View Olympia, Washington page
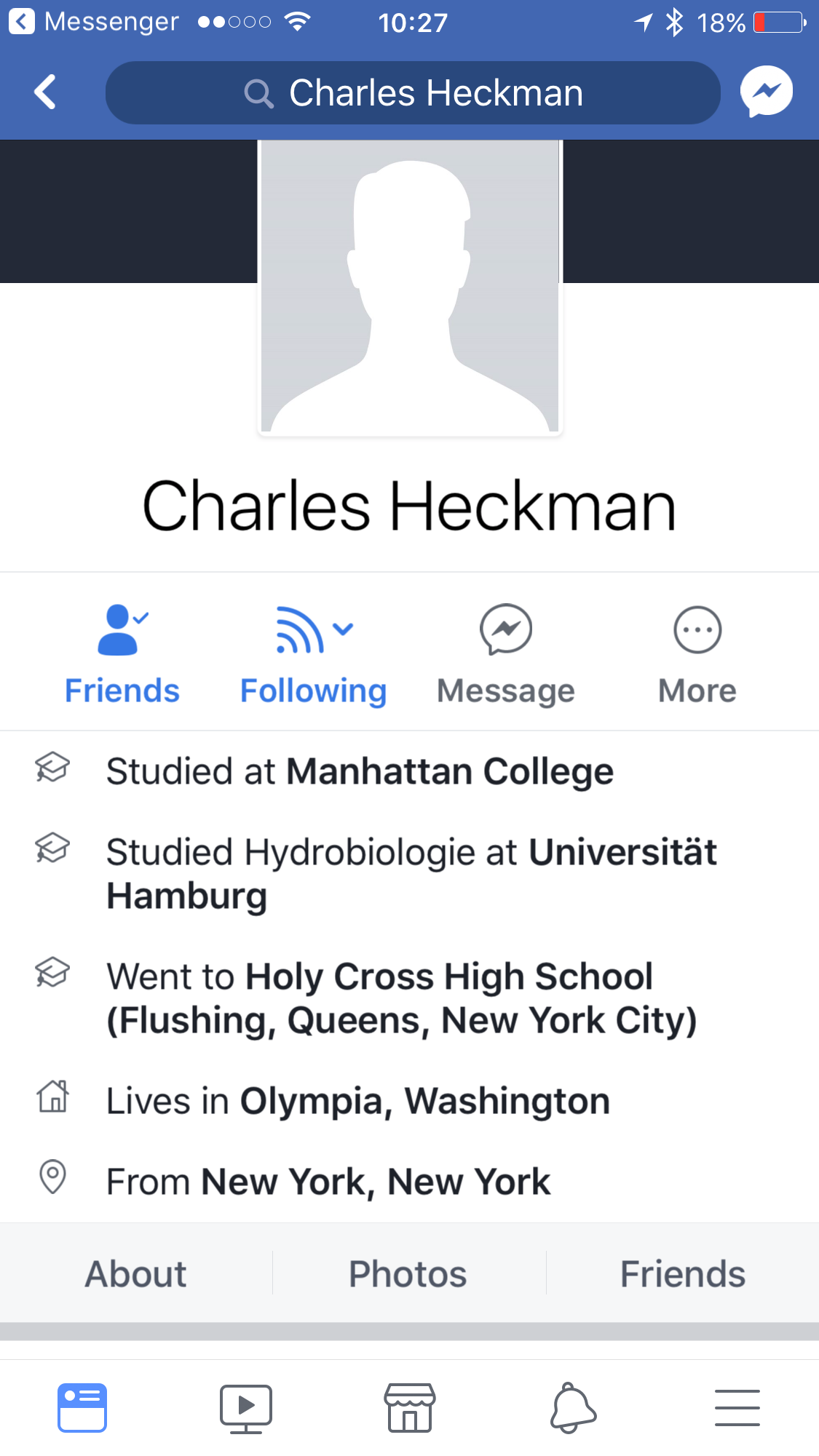This screenshot has width=819, height=1456. (x=424, y=1101)
